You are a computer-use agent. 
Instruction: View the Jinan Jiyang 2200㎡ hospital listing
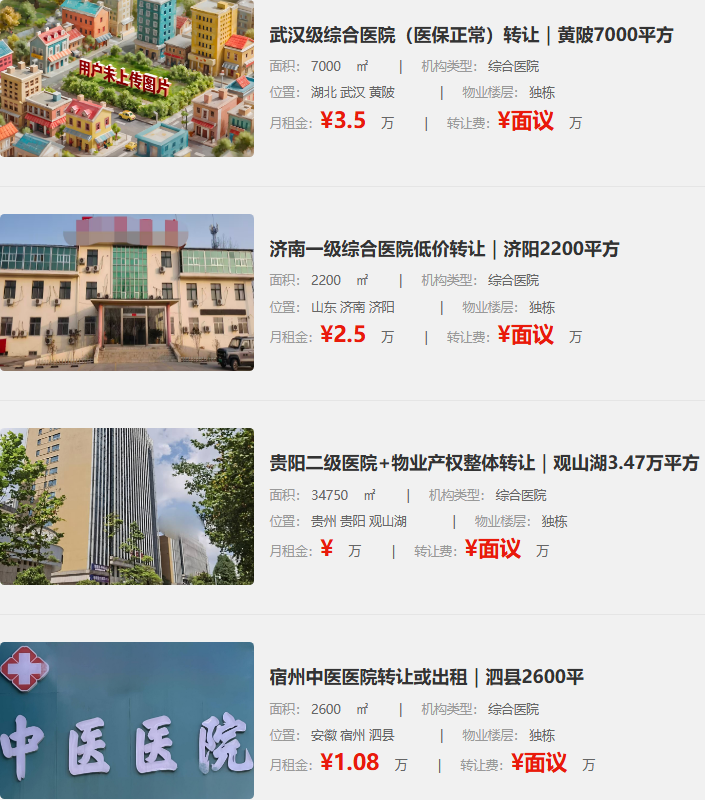point(444,249)
